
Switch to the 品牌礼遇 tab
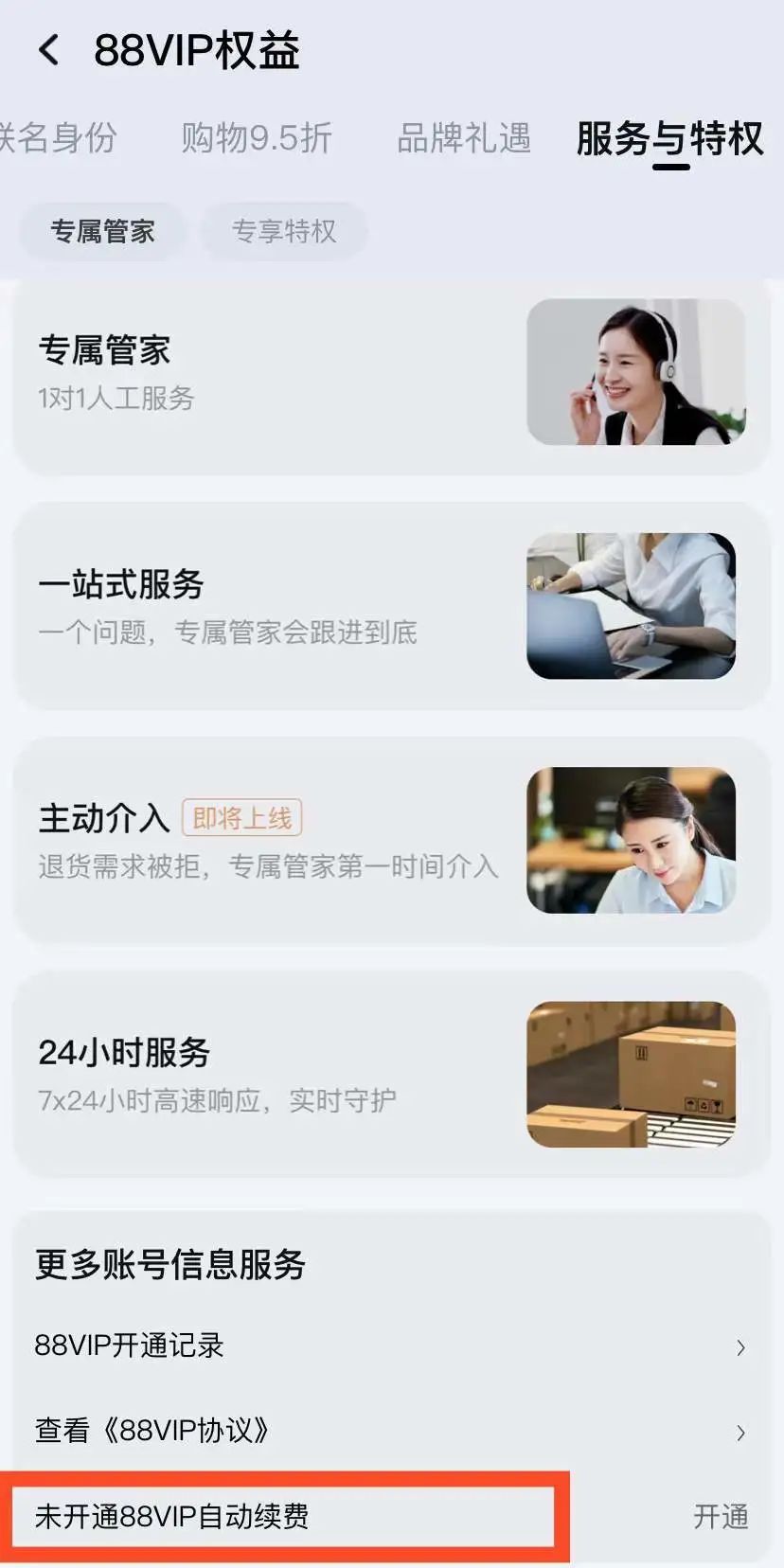tap(463, 138)
